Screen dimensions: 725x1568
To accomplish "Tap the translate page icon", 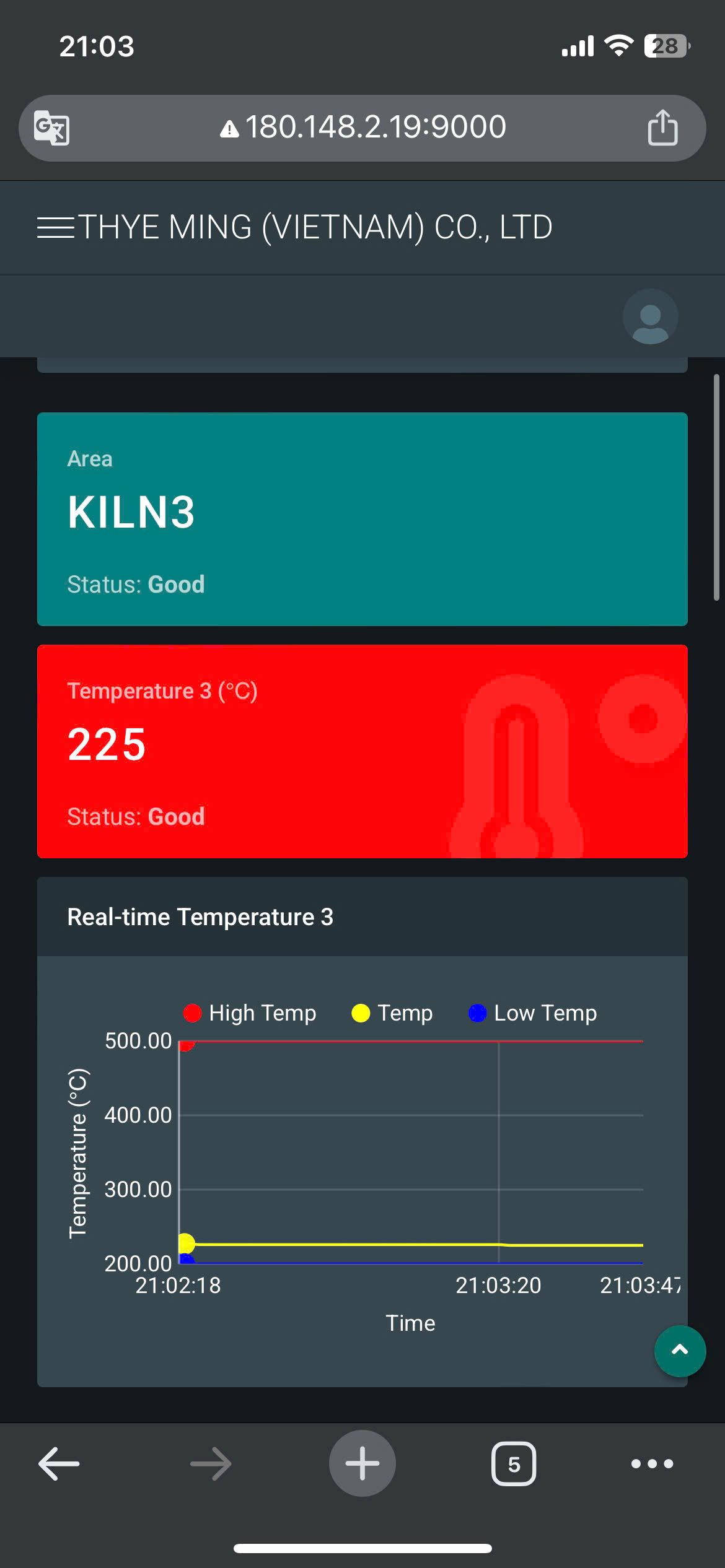I will coord(51,128).
